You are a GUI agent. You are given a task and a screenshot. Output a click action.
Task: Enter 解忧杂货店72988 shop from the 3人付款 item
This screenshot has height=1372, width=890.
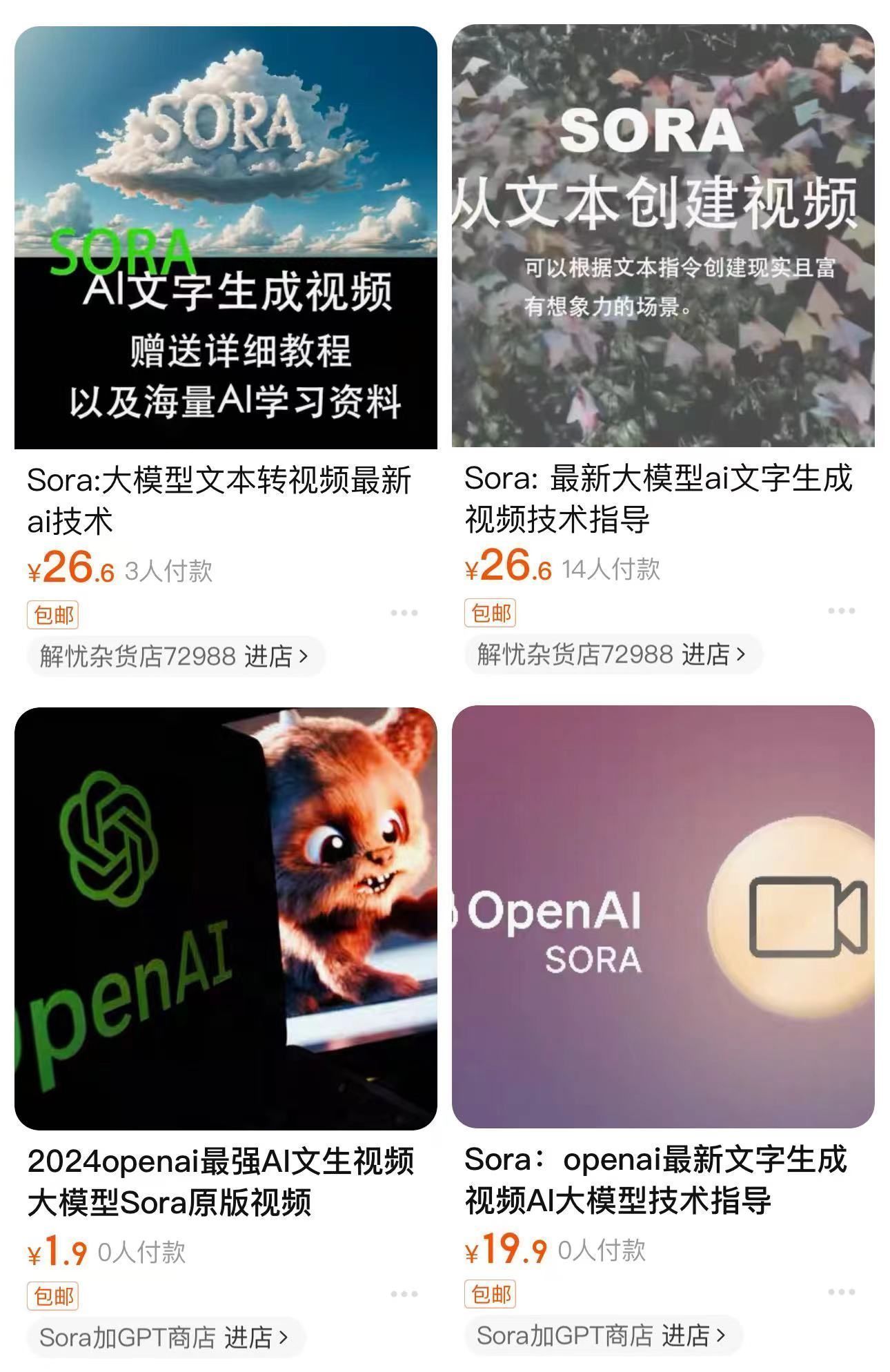(x=175, y=656)
